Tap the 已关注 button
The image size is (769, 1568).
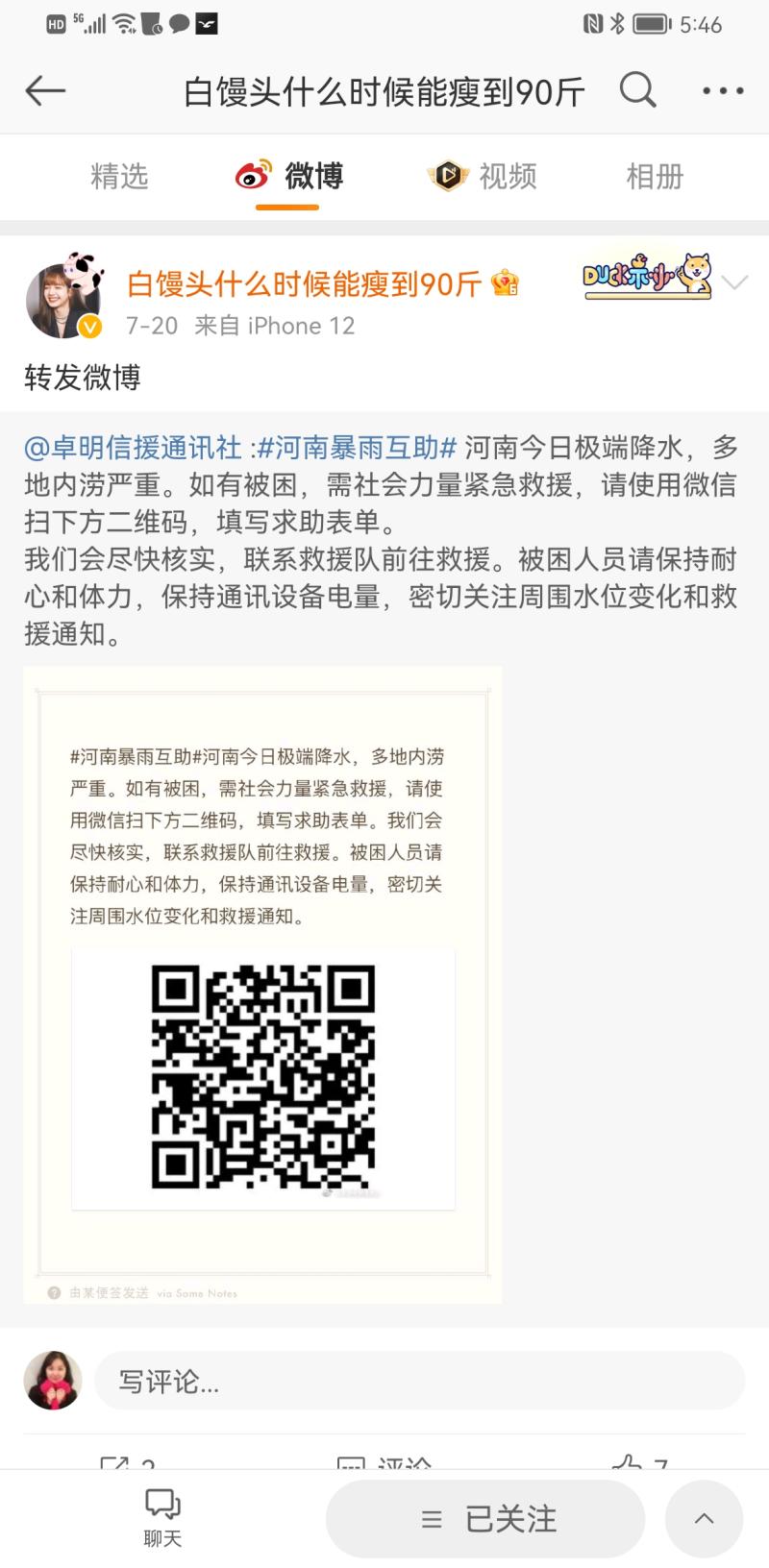coord(485,1519)
